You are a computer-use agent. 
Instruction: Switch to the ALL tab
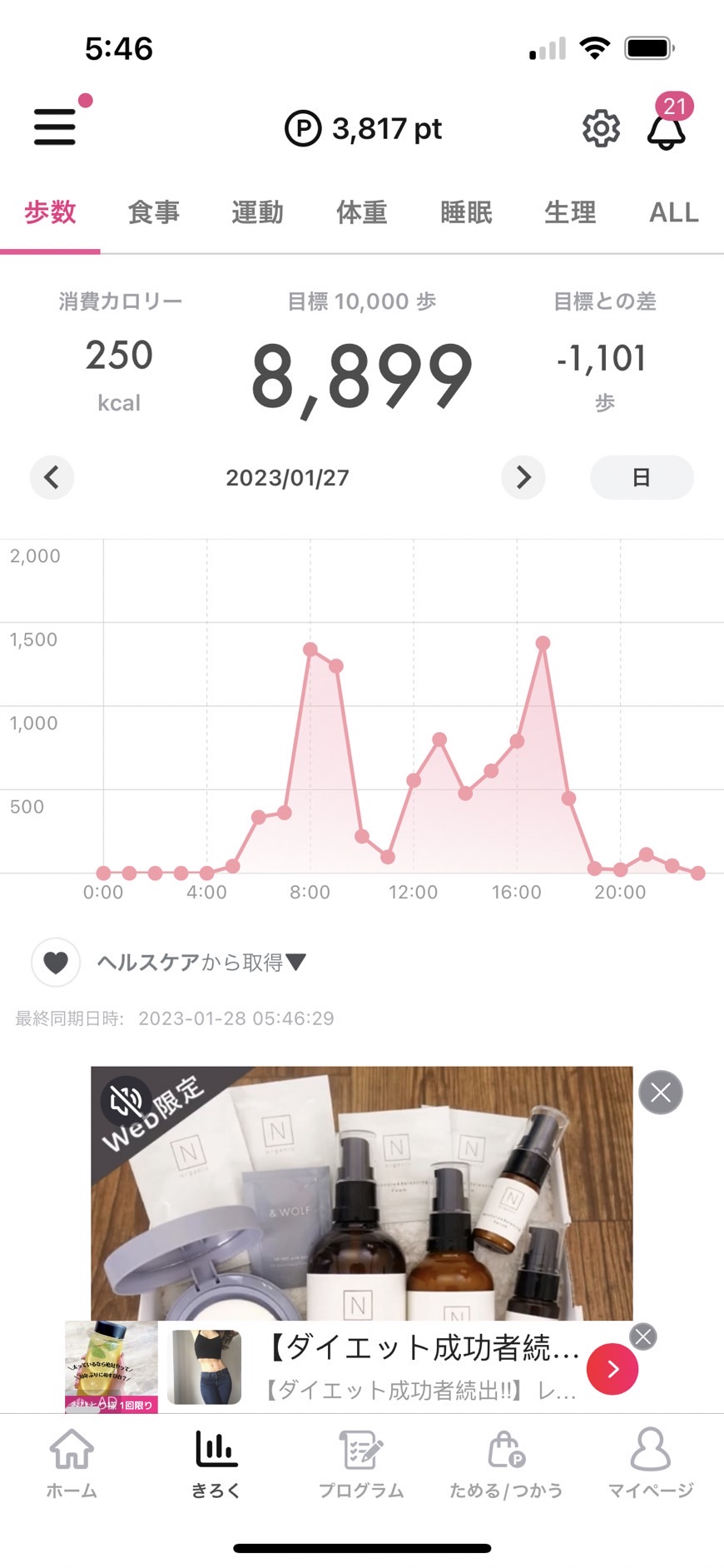click(x=674, y=212)
